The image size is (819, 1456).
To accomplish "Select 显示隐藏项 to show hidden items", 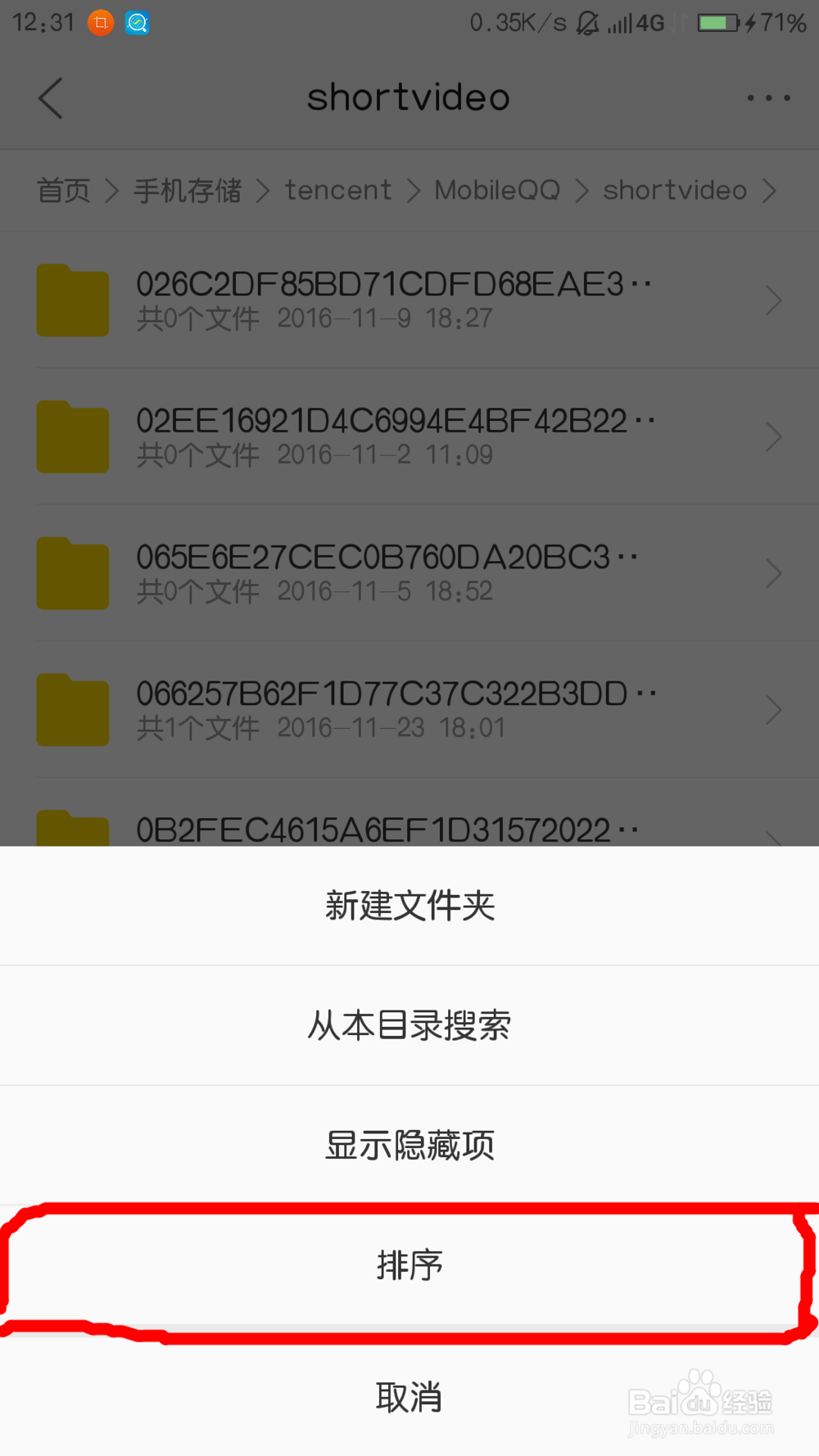I will coord(409,1145).
